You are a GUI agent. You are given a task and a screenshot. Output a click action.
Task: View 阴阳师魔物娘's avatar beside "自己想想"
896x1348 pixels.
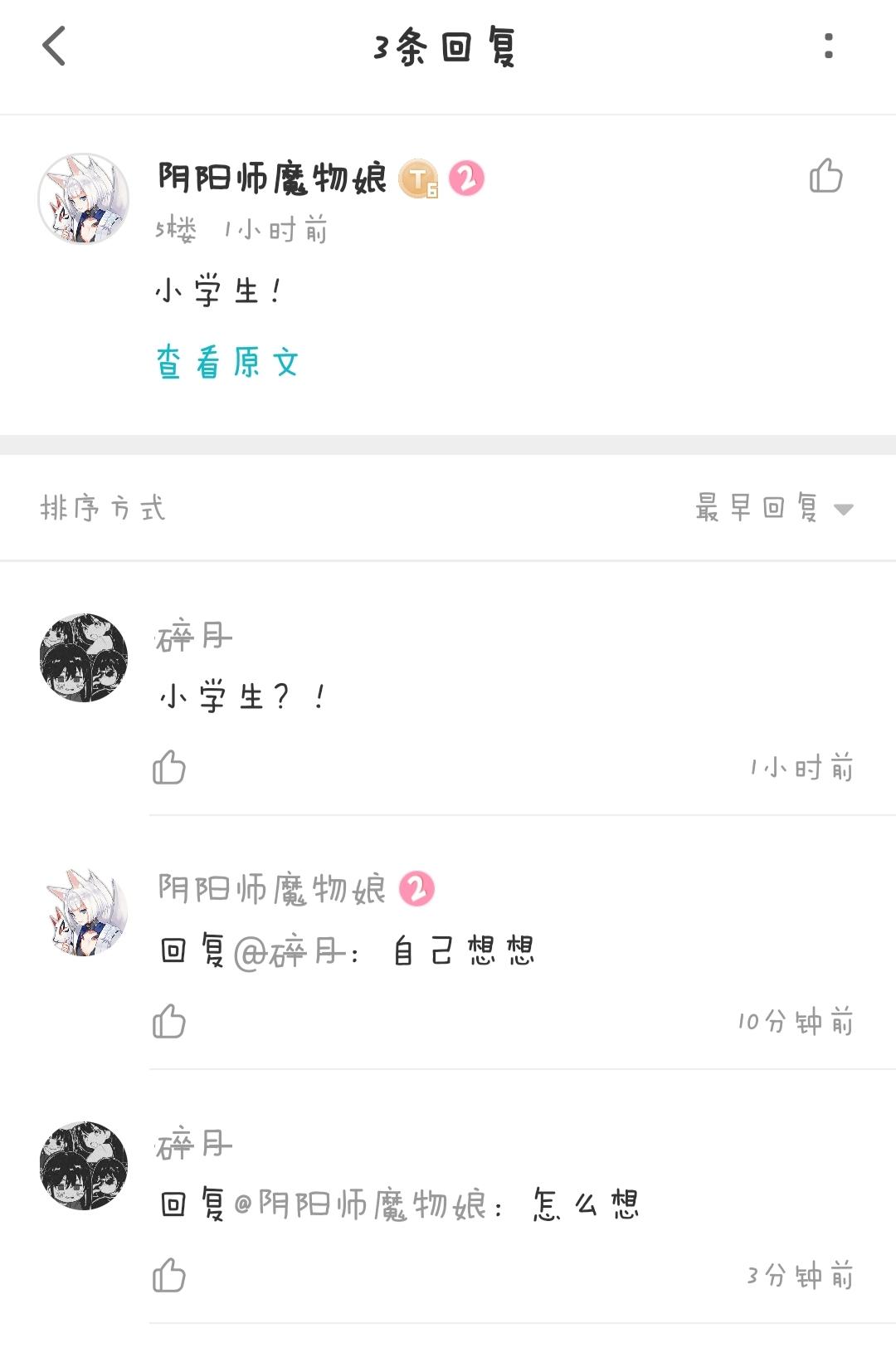84,912
